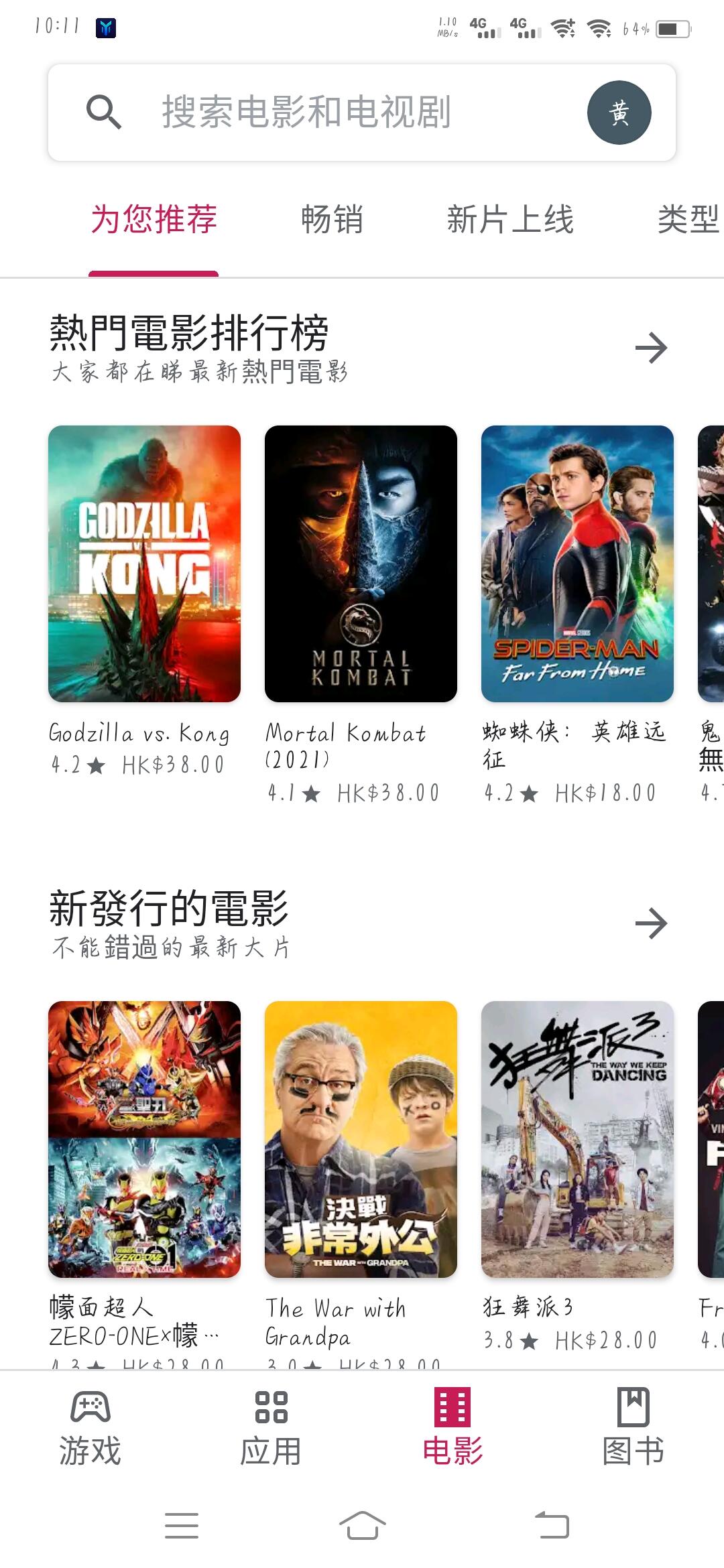Tap the search box 搜索电影和电视剧

pyautogui.click(x=305, y=112)
